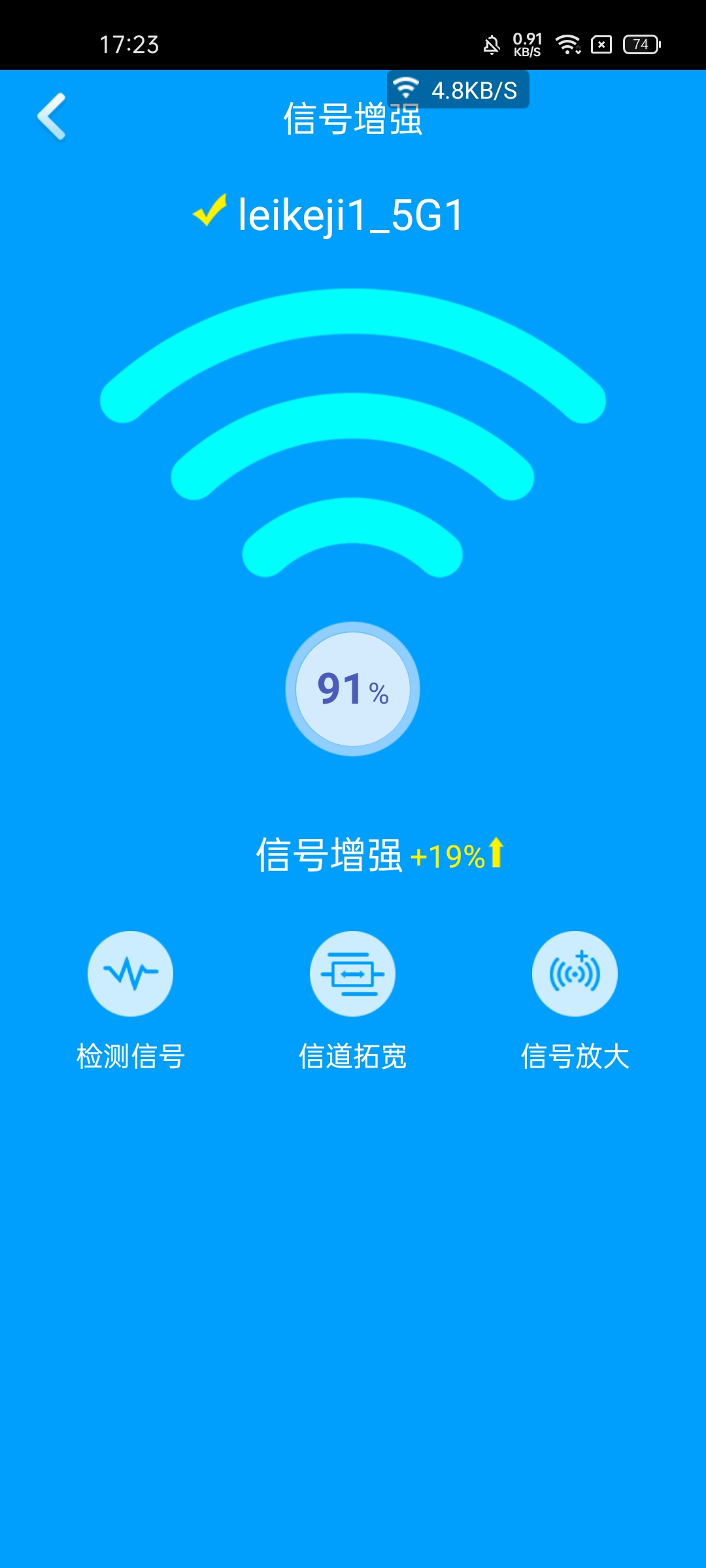Click the battery 74 indicator
Screen dimensions: 706x1568
click(x=641, y=44)
